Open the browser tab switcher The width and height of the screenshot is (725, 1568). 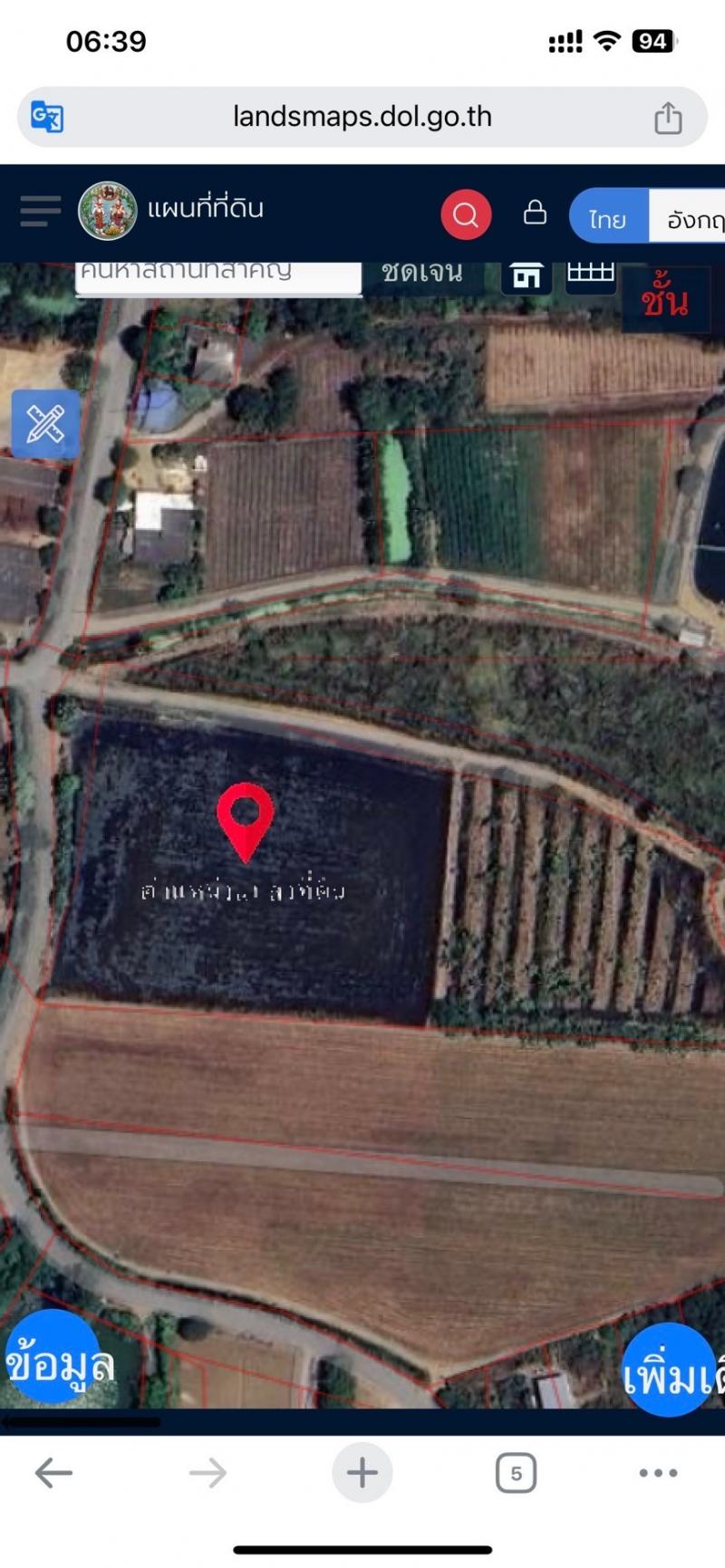click(516, 1474)
